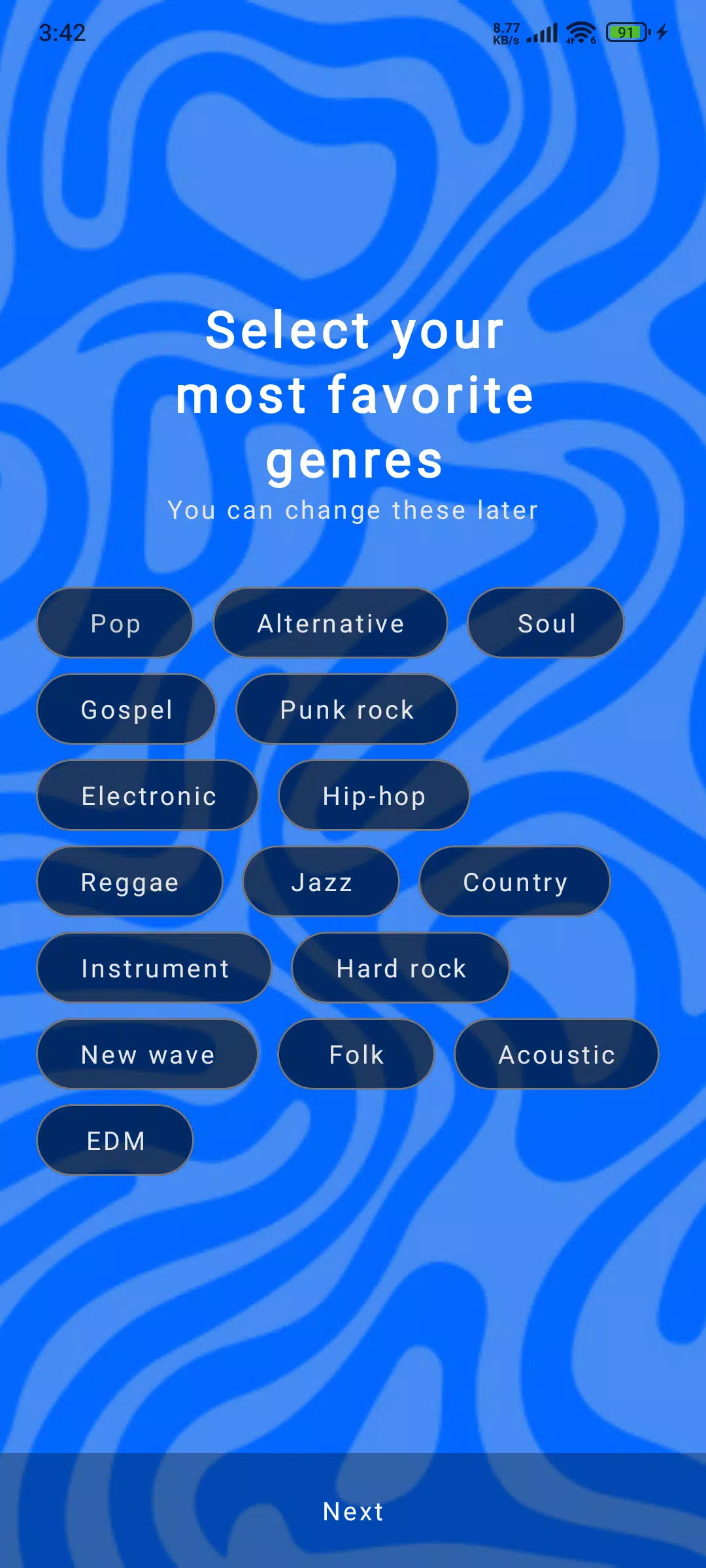Add Hard rock to favorites
Image resolution: width=706 pixels, height=1568 pixels.
click(401, 968)
